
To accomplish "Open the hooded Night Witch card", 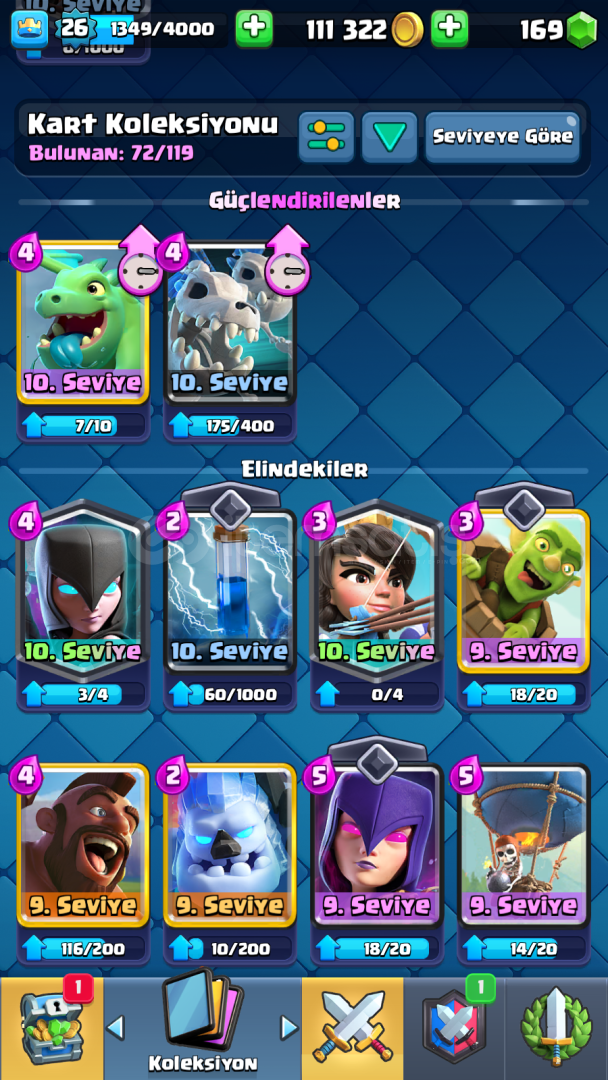I will point(83,592).
